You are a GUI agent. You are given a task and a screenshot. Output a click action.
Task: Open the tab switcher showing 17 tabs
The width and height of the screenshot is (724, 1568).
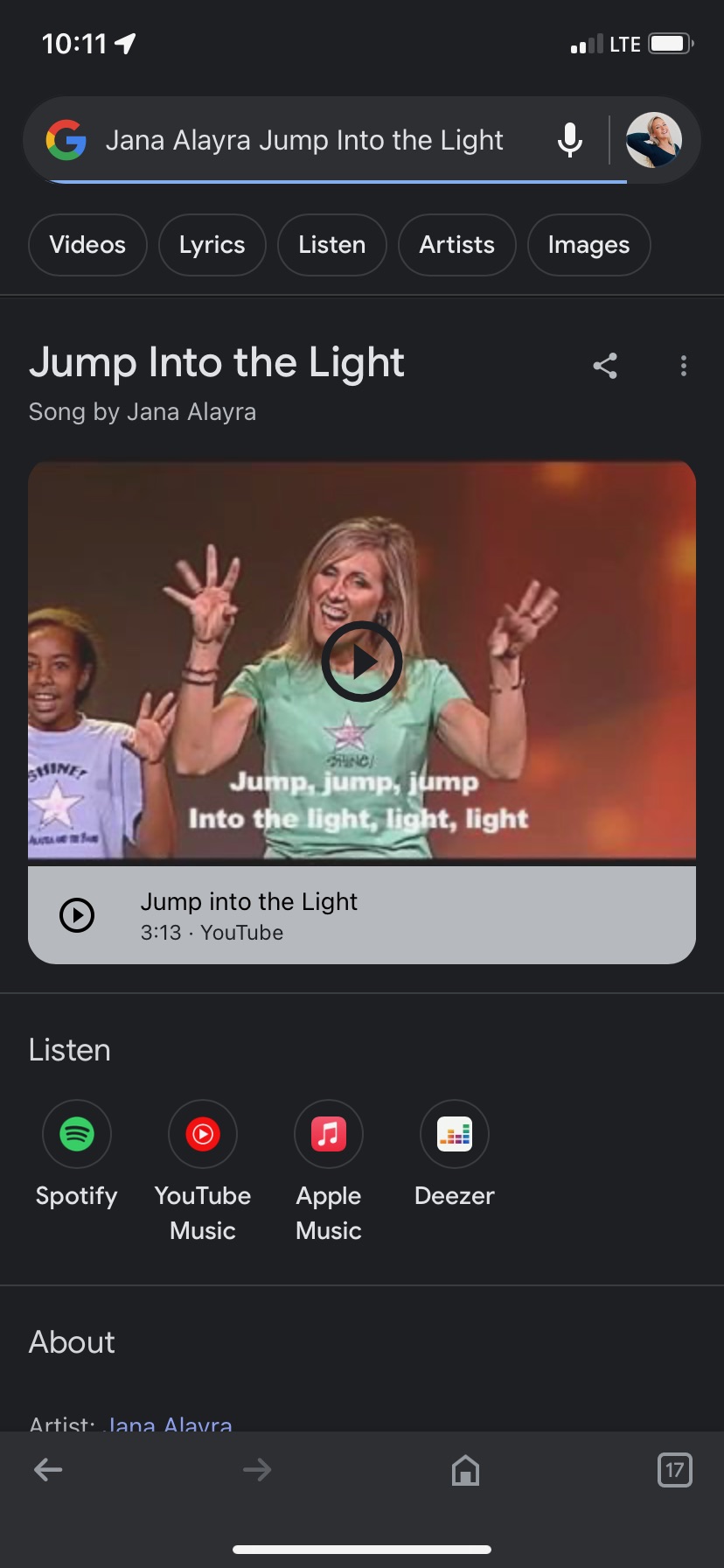pyautogui.click(x=674, y=1470)
